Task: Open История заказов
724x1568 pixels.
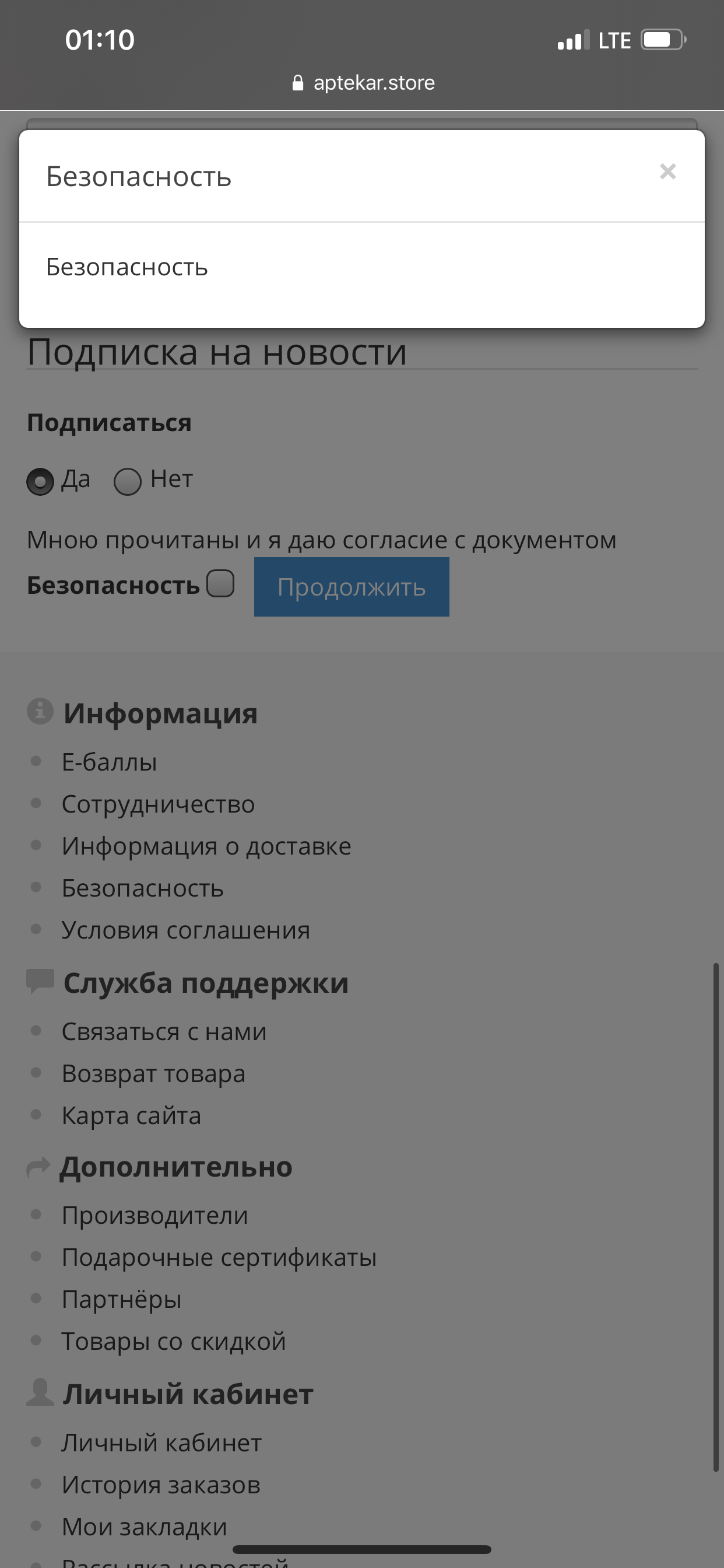Action: tap(161, 1485)
